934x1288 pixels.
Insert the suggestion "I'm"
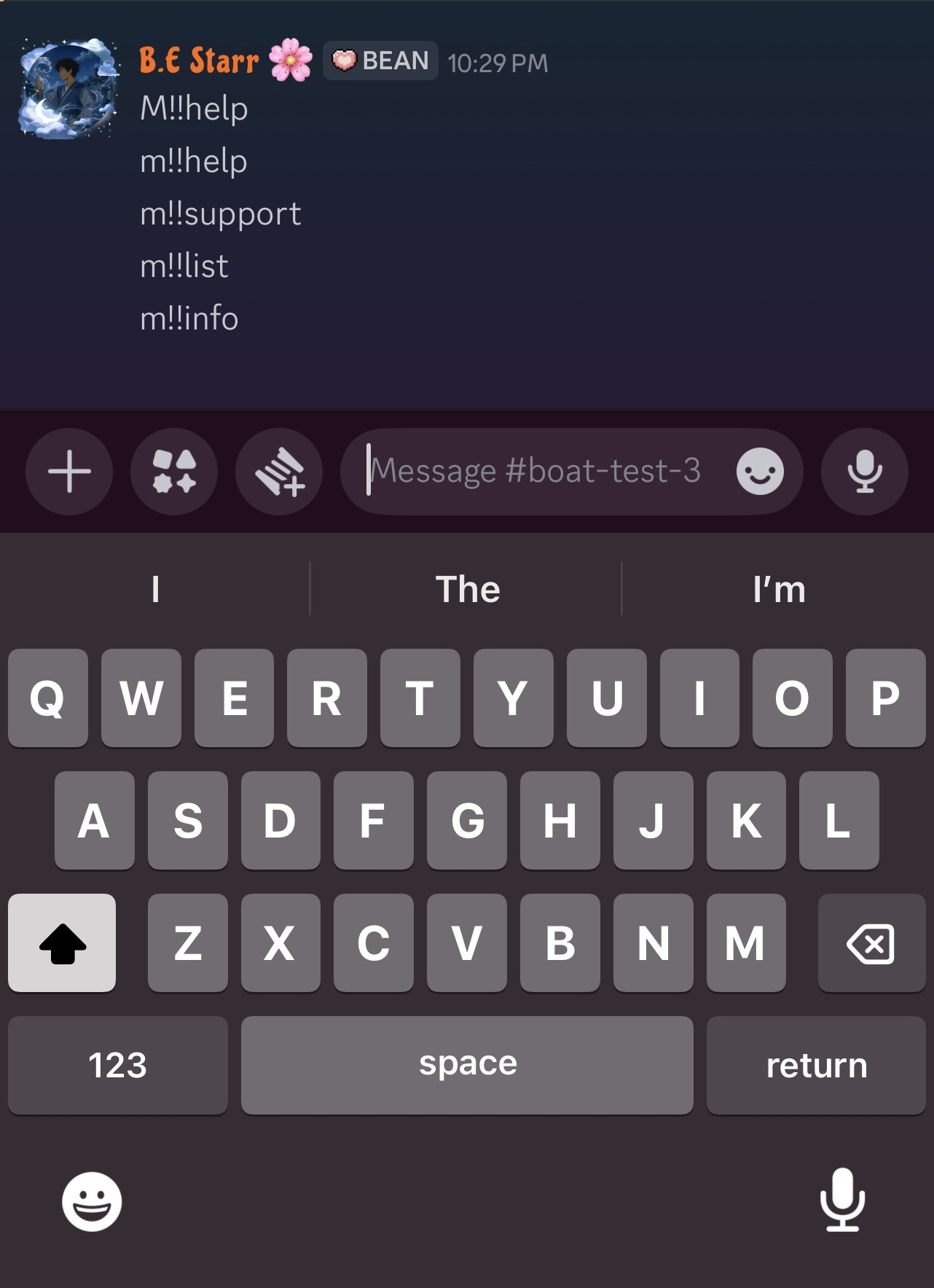tap(779, 589)
